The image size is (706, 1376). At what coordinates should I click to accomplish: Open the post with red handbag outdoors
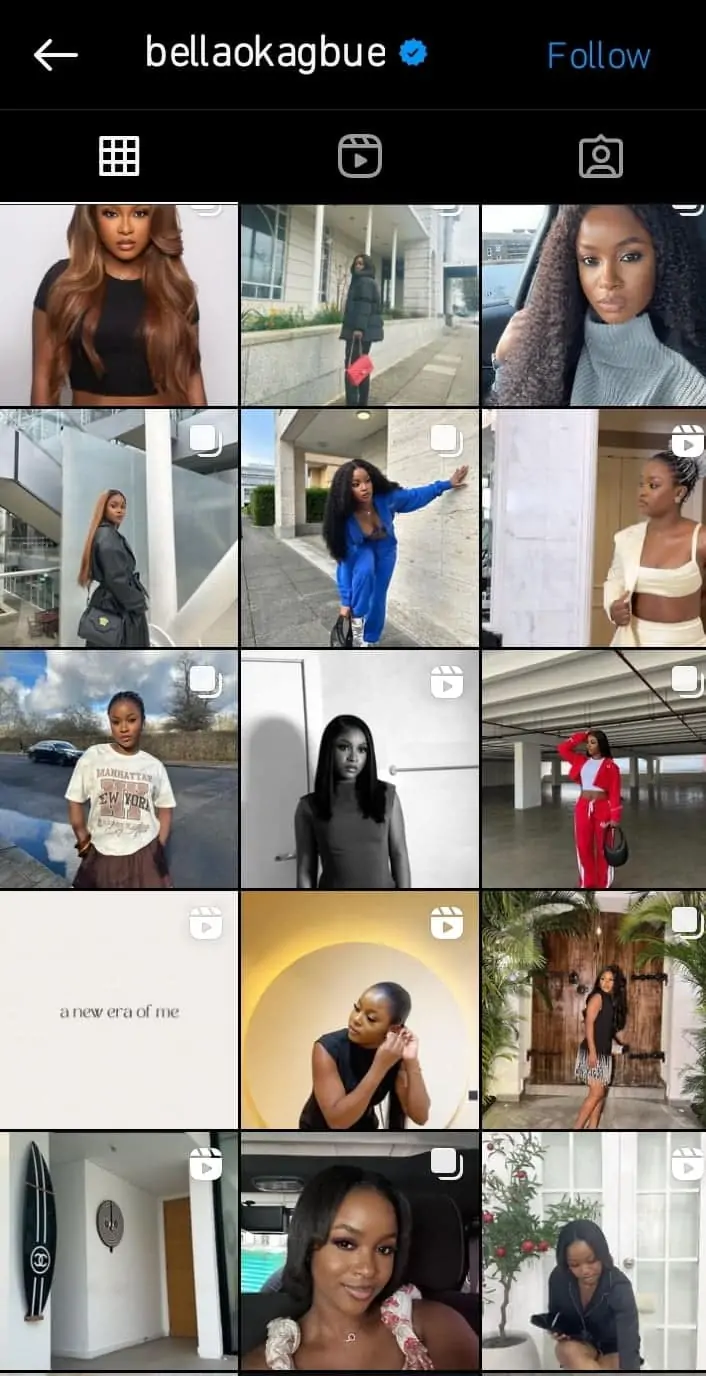[x=359, y=305]
